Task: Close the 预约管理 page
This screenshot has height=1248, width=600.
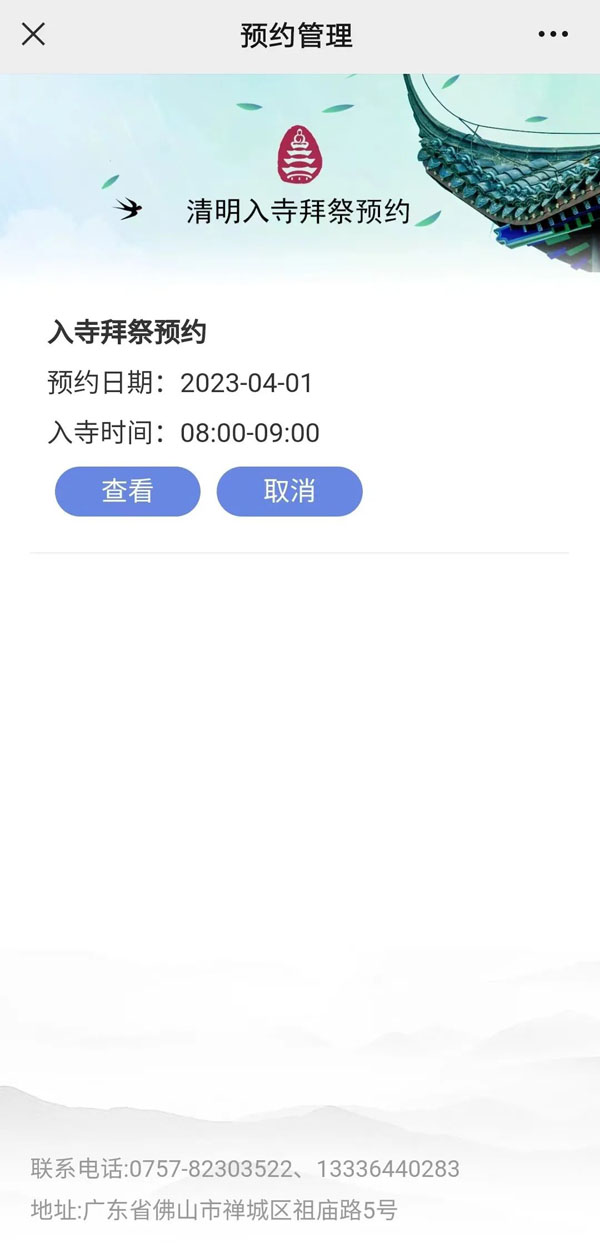Action: click(x=33, y=35)
